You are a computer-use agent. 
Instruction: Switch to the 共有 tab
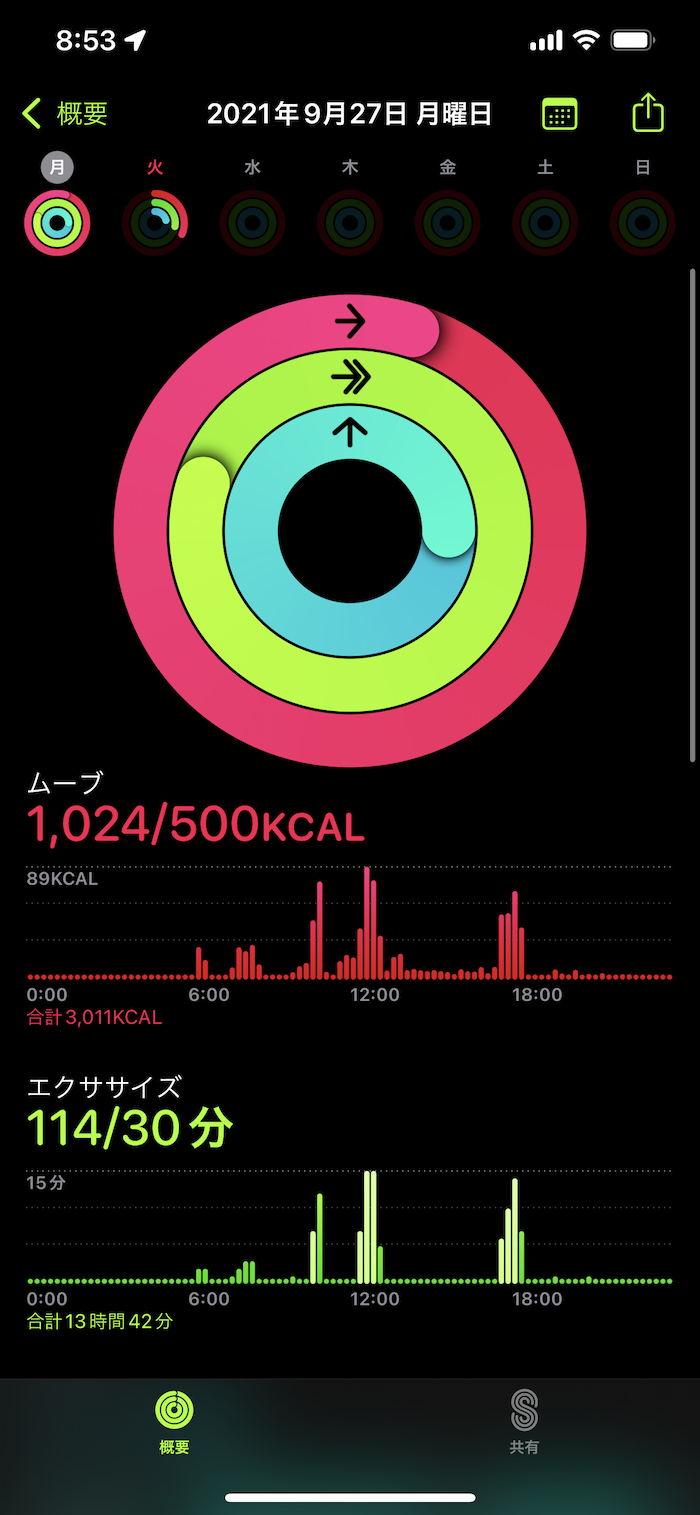pos(524,1420)
